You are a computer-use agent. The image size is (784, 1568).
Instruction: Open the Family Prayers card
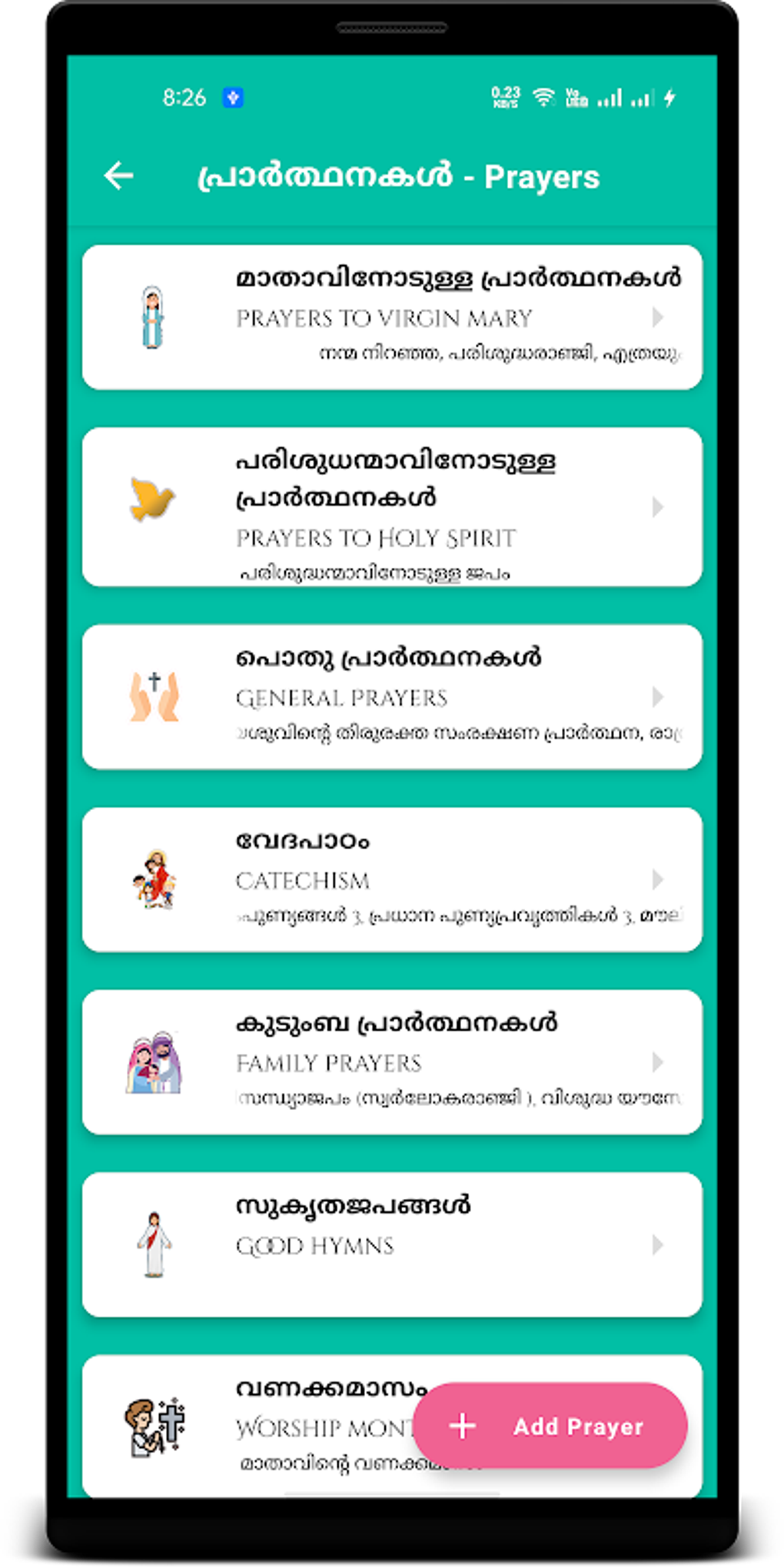coord(392,1062)
